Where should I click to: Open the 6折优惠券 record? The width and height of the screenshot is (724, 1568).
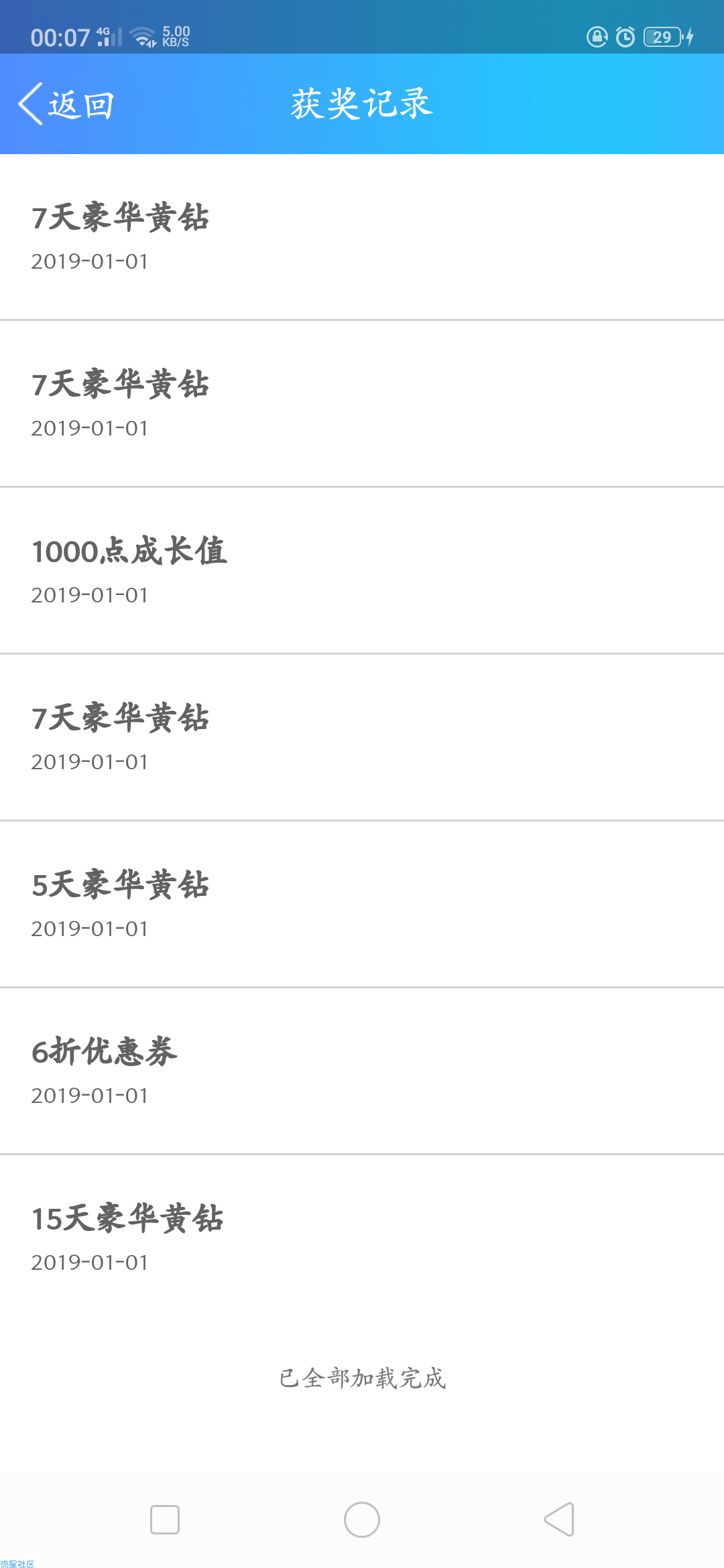point(362,1071)
